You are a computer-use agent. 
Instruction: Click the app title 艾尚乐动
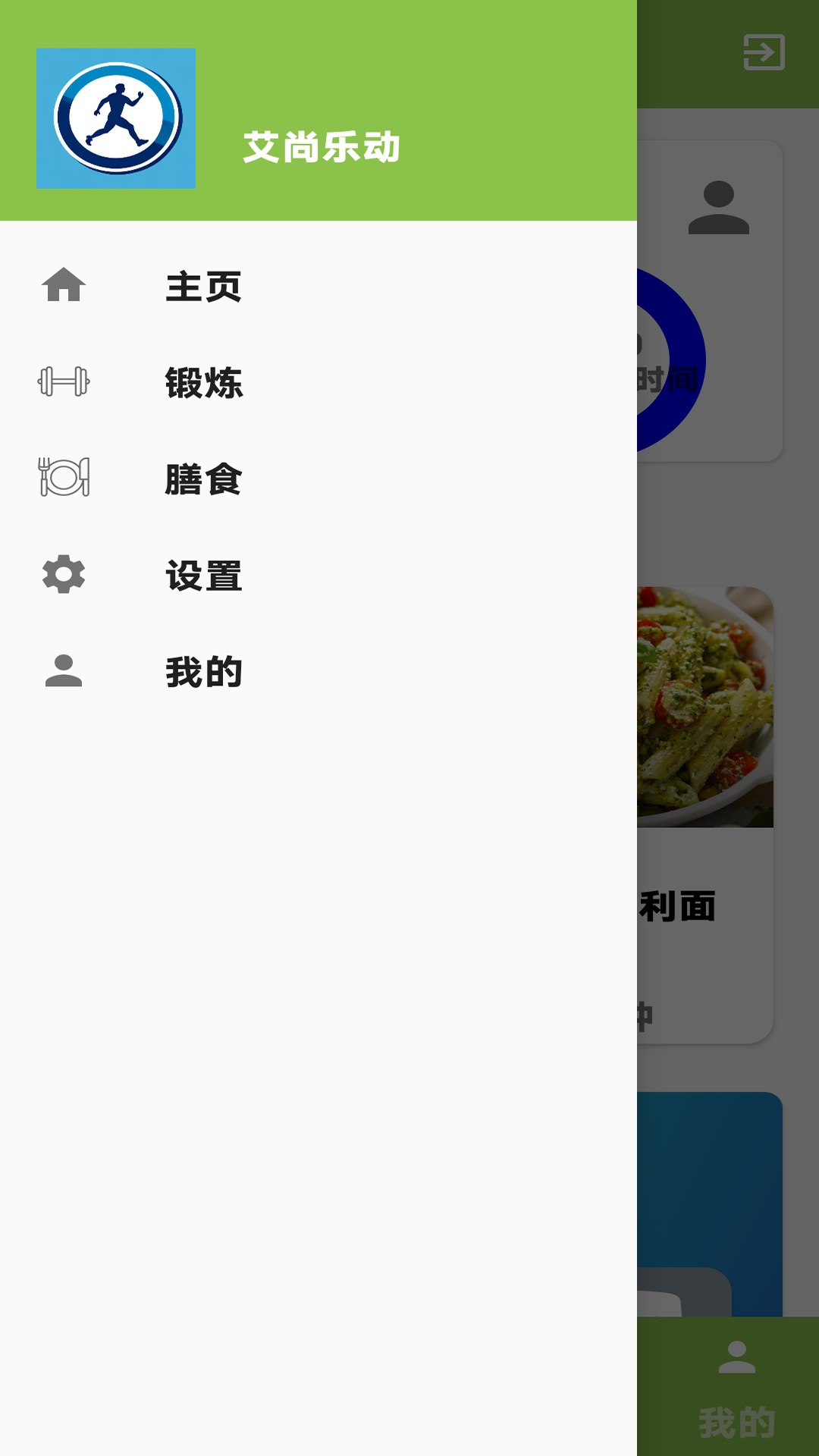(322, 148)
